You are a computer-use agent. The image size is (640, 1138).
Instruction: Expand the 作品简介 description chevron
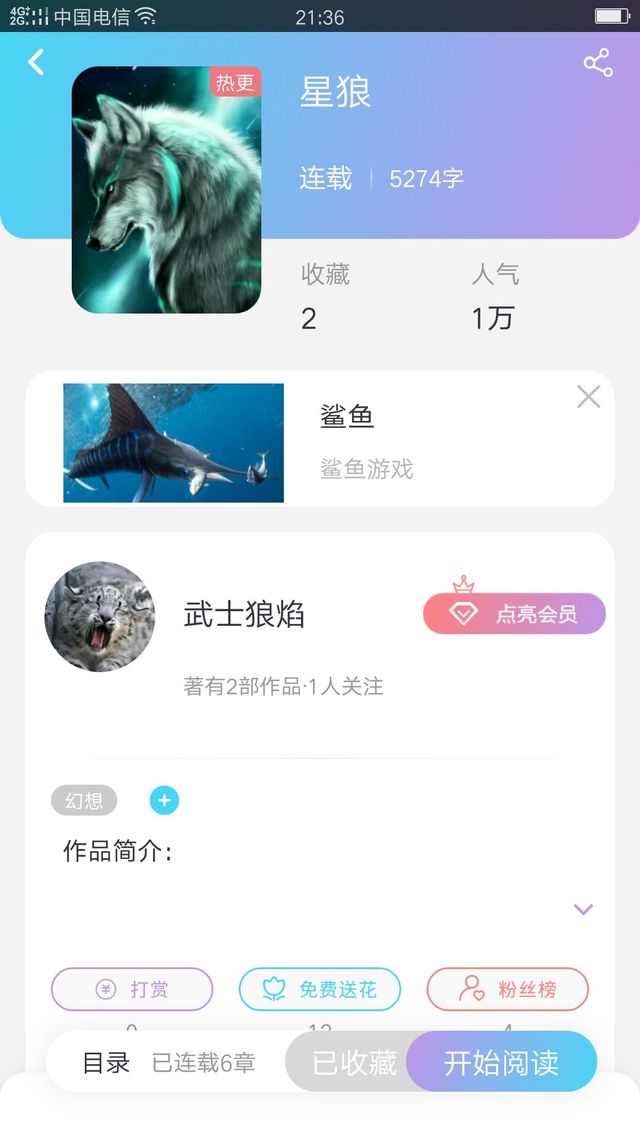pyautogui.click(x=583, y=909)
